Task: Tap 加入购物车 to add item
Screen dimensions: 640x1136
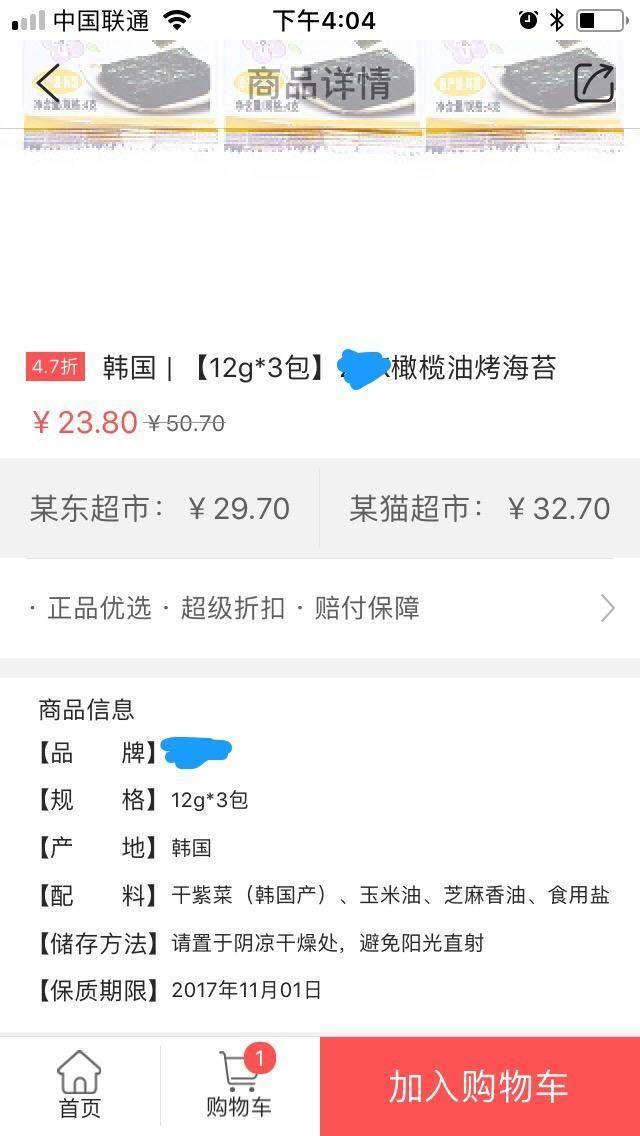Action: (480, 1087)
